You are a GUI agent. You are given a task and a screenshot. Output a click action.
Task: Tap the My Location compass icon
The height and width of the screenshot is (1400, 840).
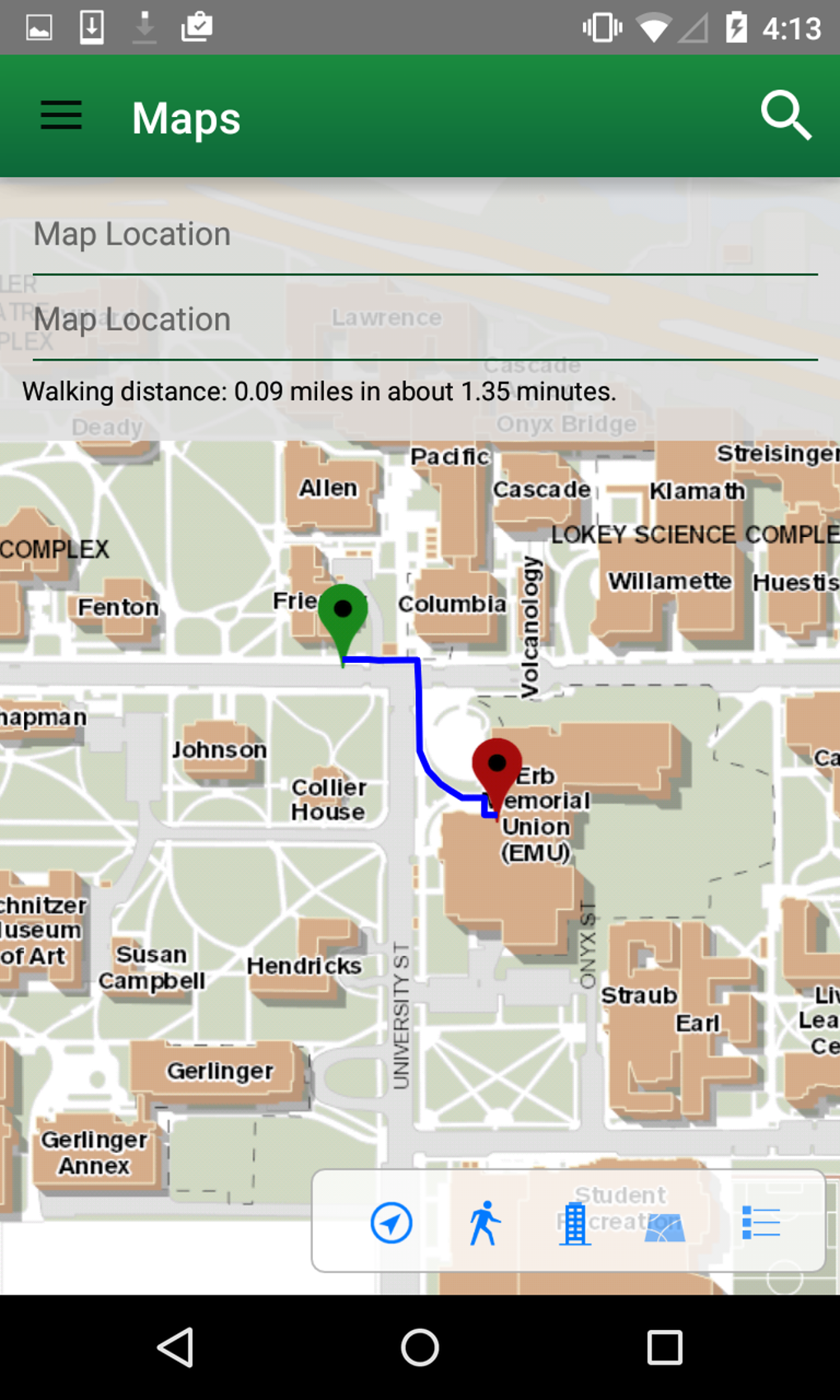pos(390,1223)
